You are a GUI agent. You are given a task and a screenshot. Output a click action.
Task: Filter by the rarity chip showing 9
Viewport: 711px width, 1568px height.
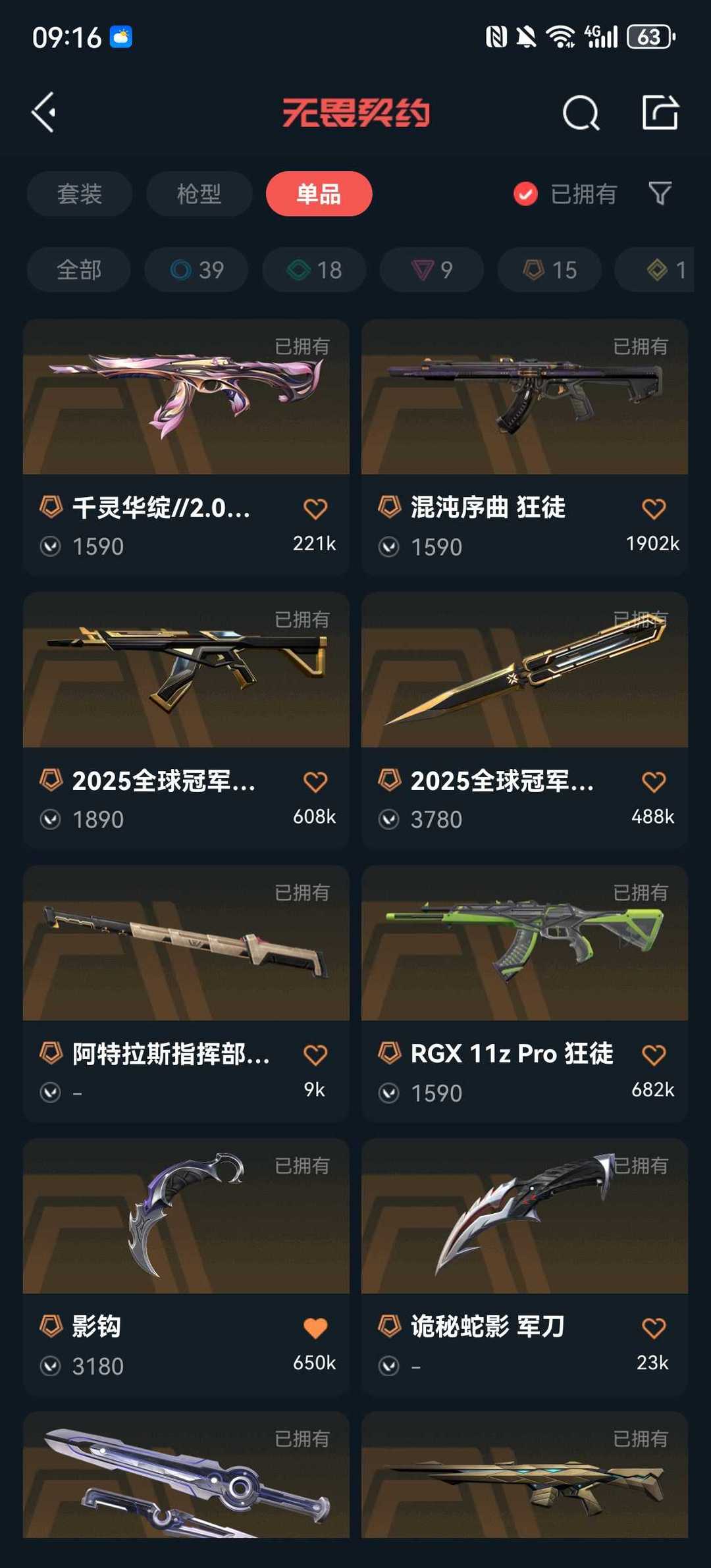pyautogui.click(x=431, y=270)
